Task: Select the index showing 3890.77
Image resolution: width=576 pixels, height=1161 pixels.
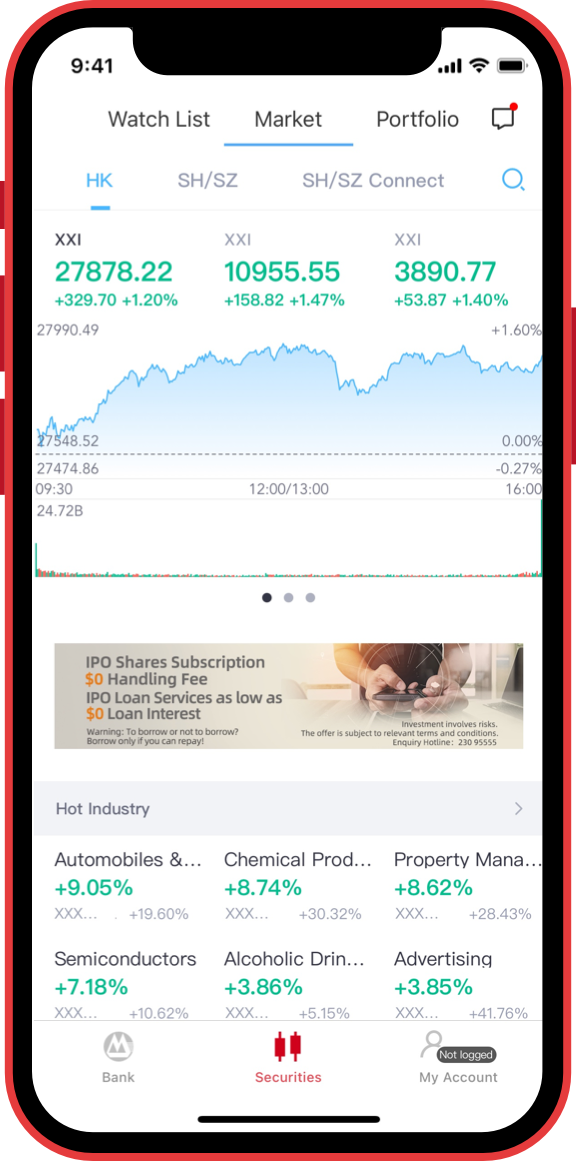Action: 451,270
